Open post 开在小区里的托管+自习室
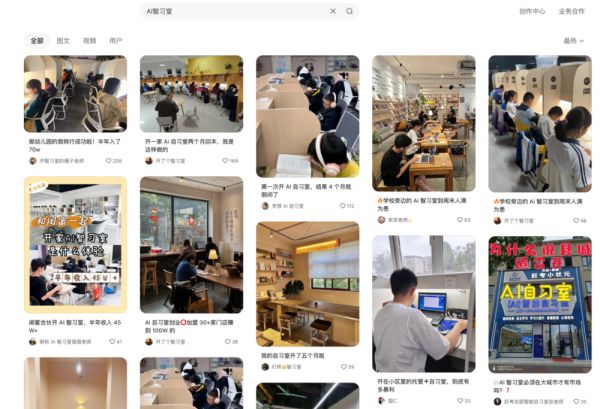 (423, 303)
